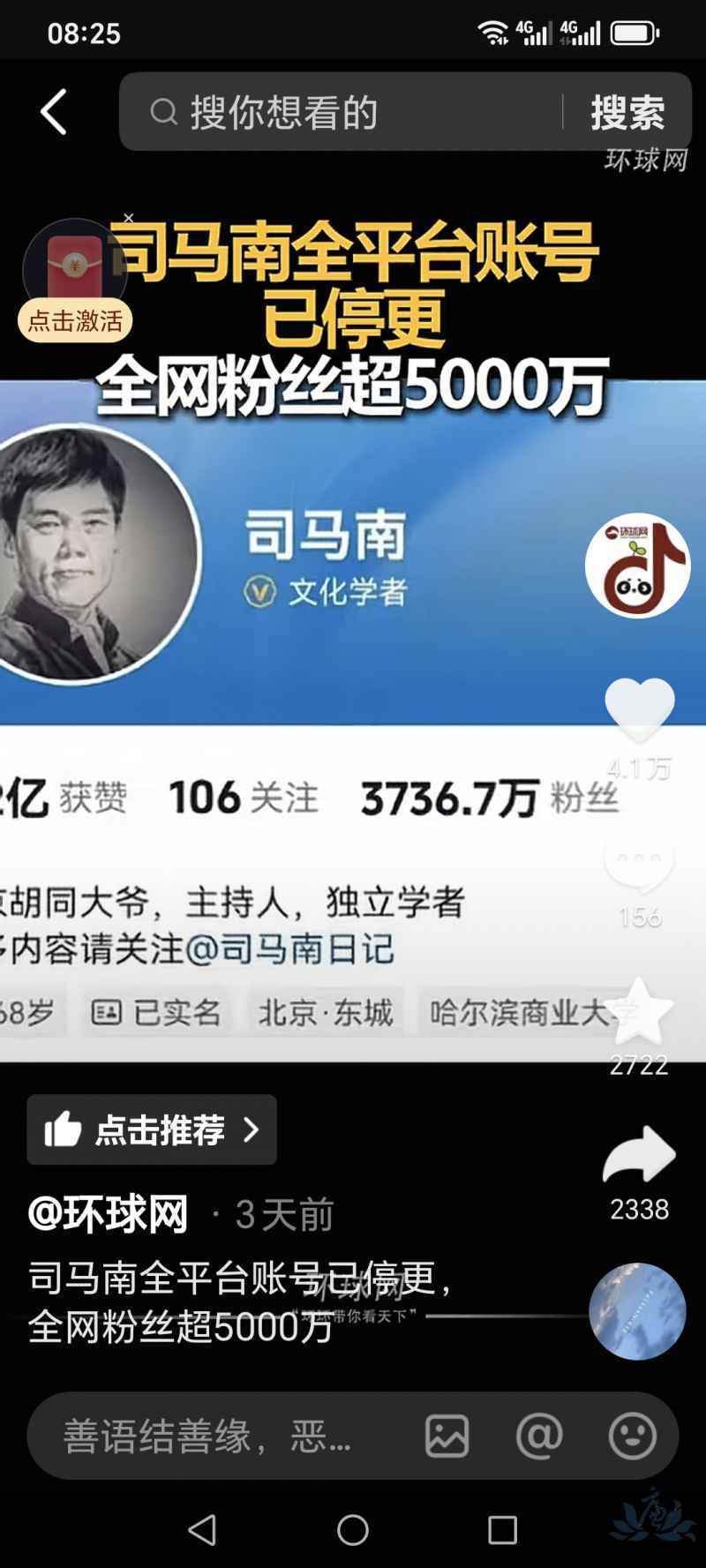The image size is (706, 1568).
Task: Go back using the top-left arrow
Action: [54, 112]
